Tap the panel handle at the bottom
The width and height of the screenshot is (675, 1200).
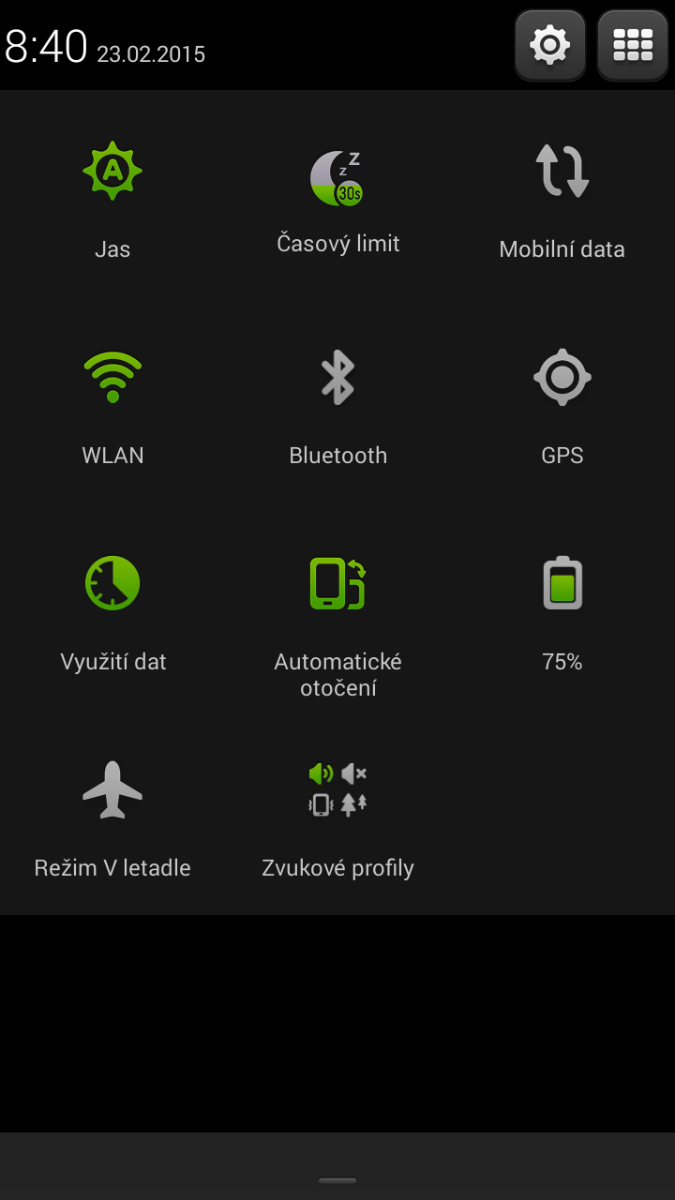337,1180
